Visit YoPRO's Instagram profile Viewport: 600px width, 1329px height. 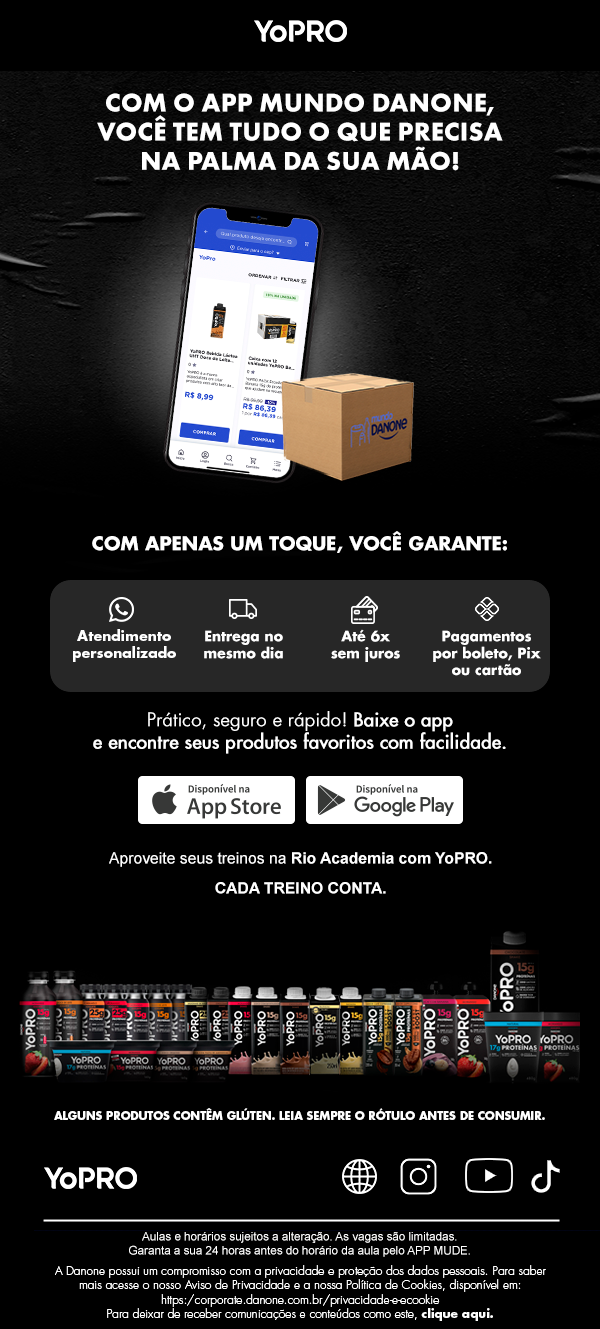(x=419, y=1177)
